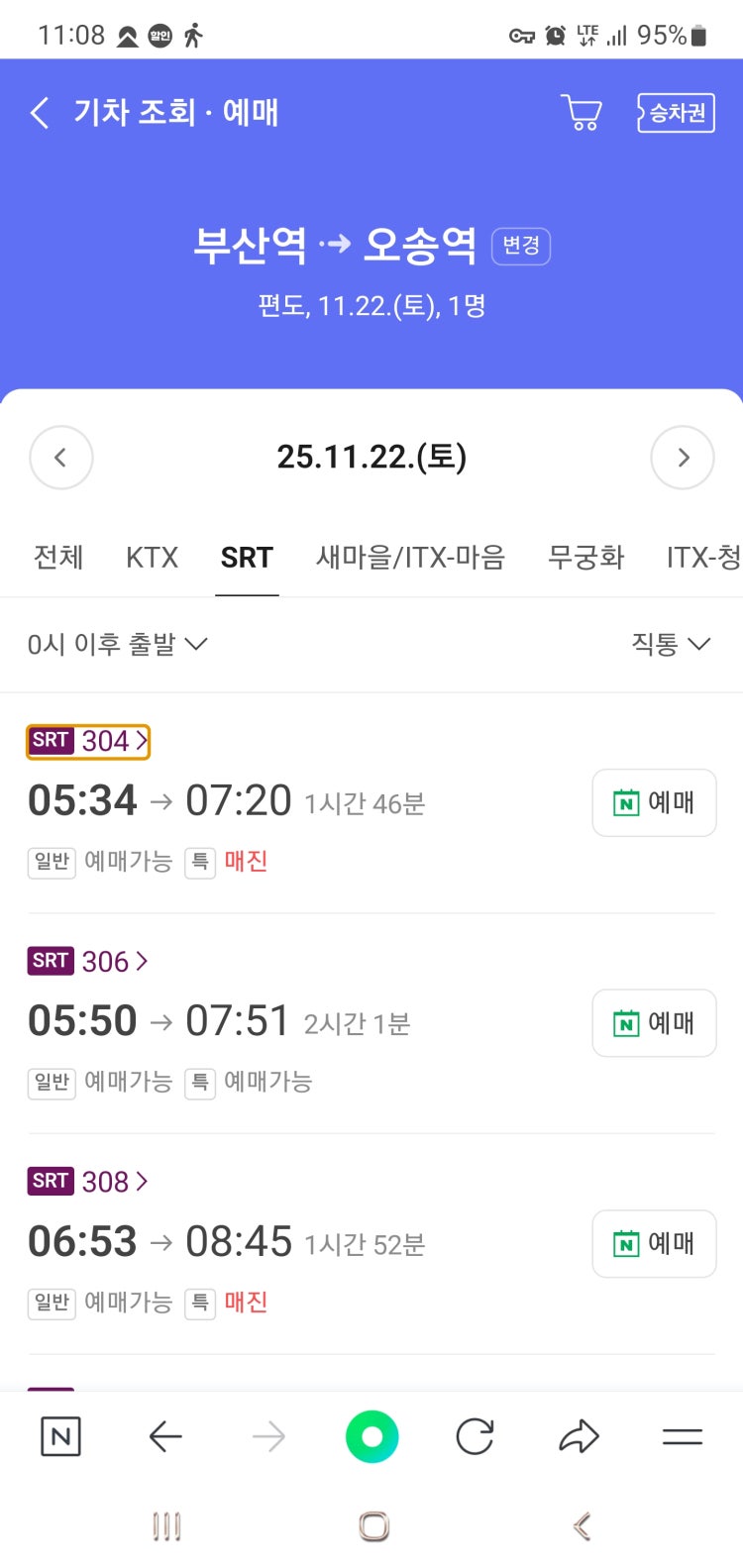The image size is (743, 1568).
Task: Go to the next date
Action: click(x=683, y=458)
